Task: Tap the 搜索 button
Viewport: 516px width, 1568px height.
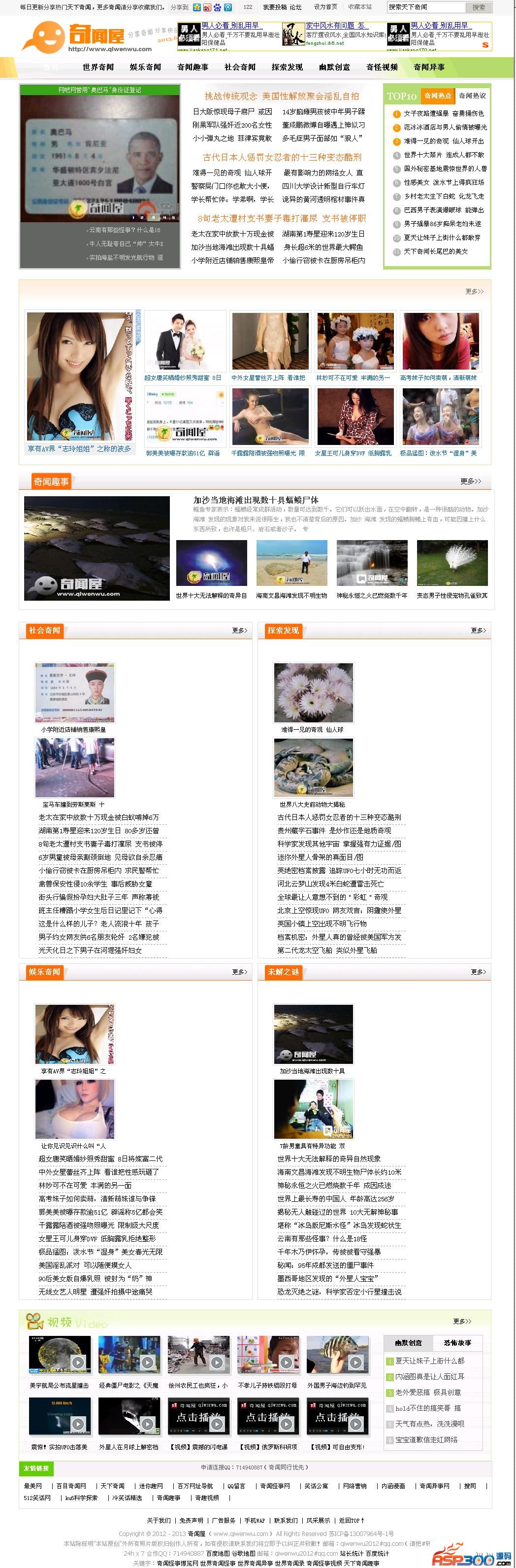Action: (478, 7)
